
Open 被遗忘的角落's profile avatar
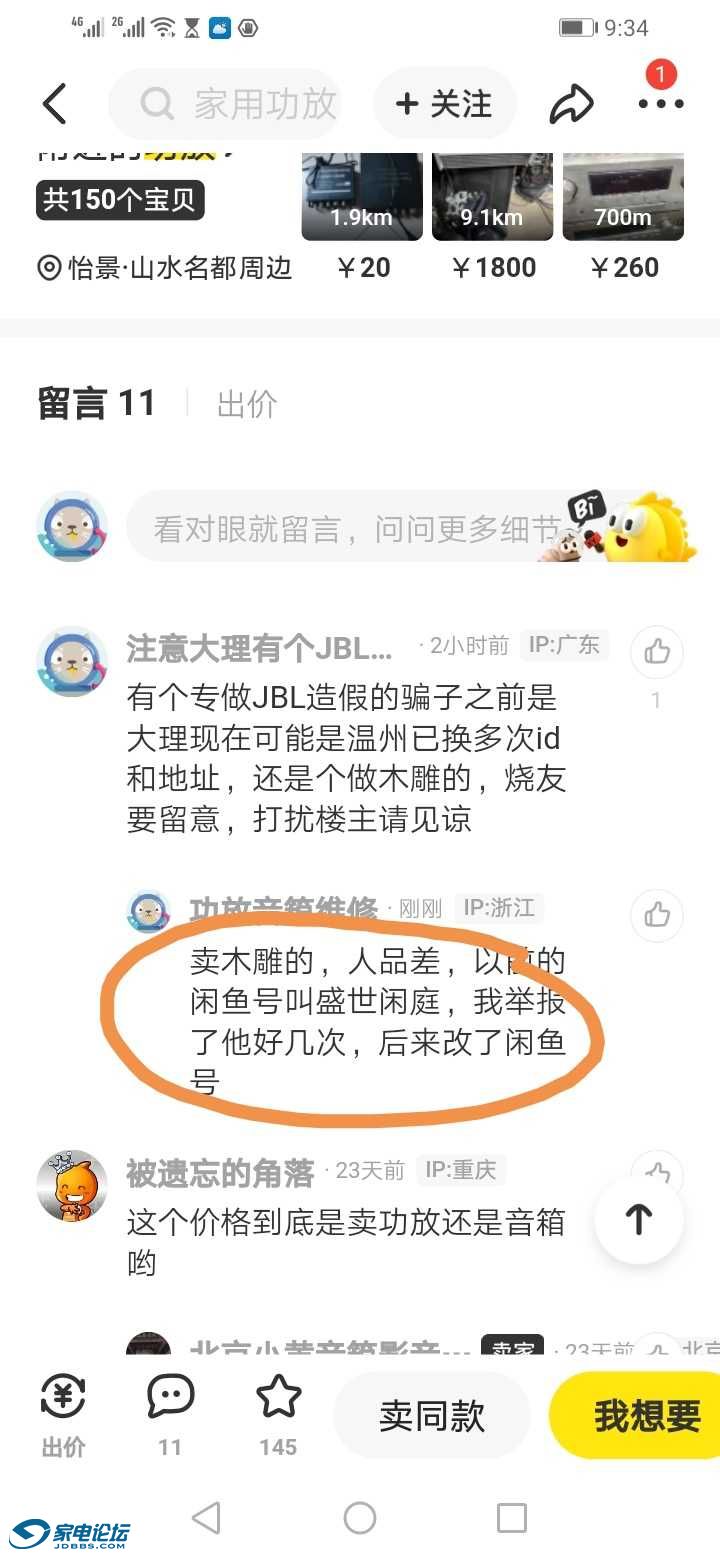72,1185
